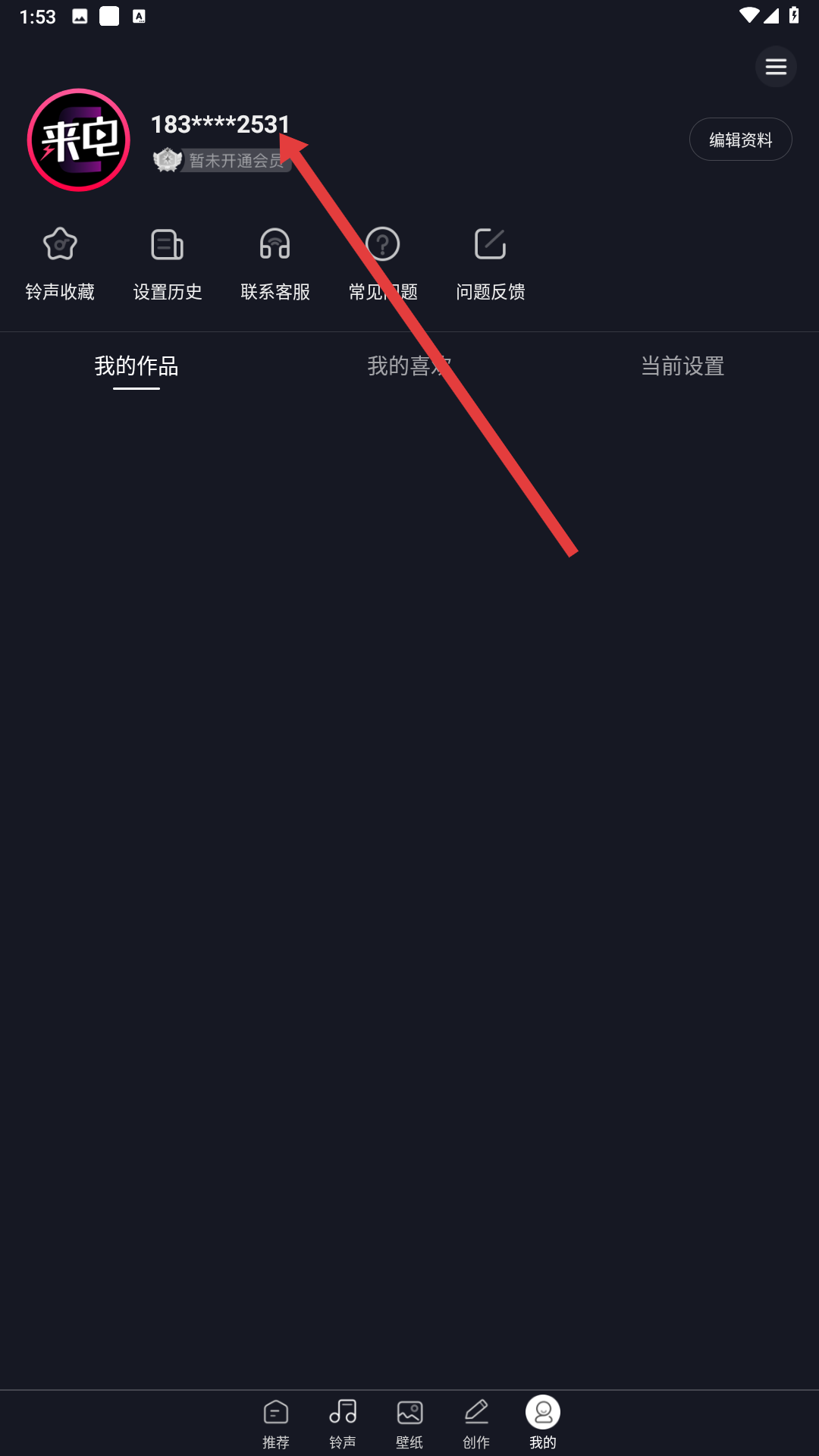The image size is (819, 1456).
Task: Select 我的 in bottom navigation
Action: (543, 1423)
